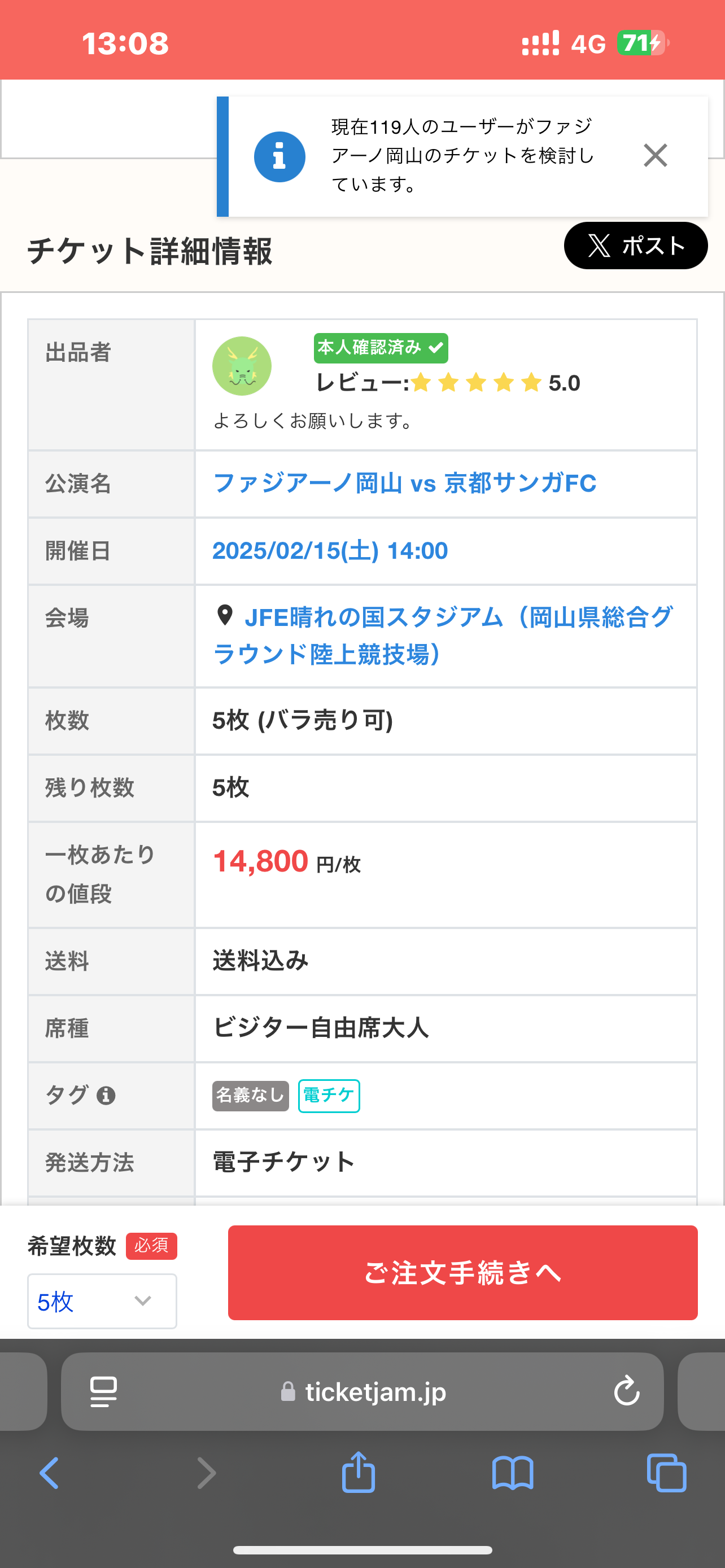Open the Safari share sheet

(358, 1472)
